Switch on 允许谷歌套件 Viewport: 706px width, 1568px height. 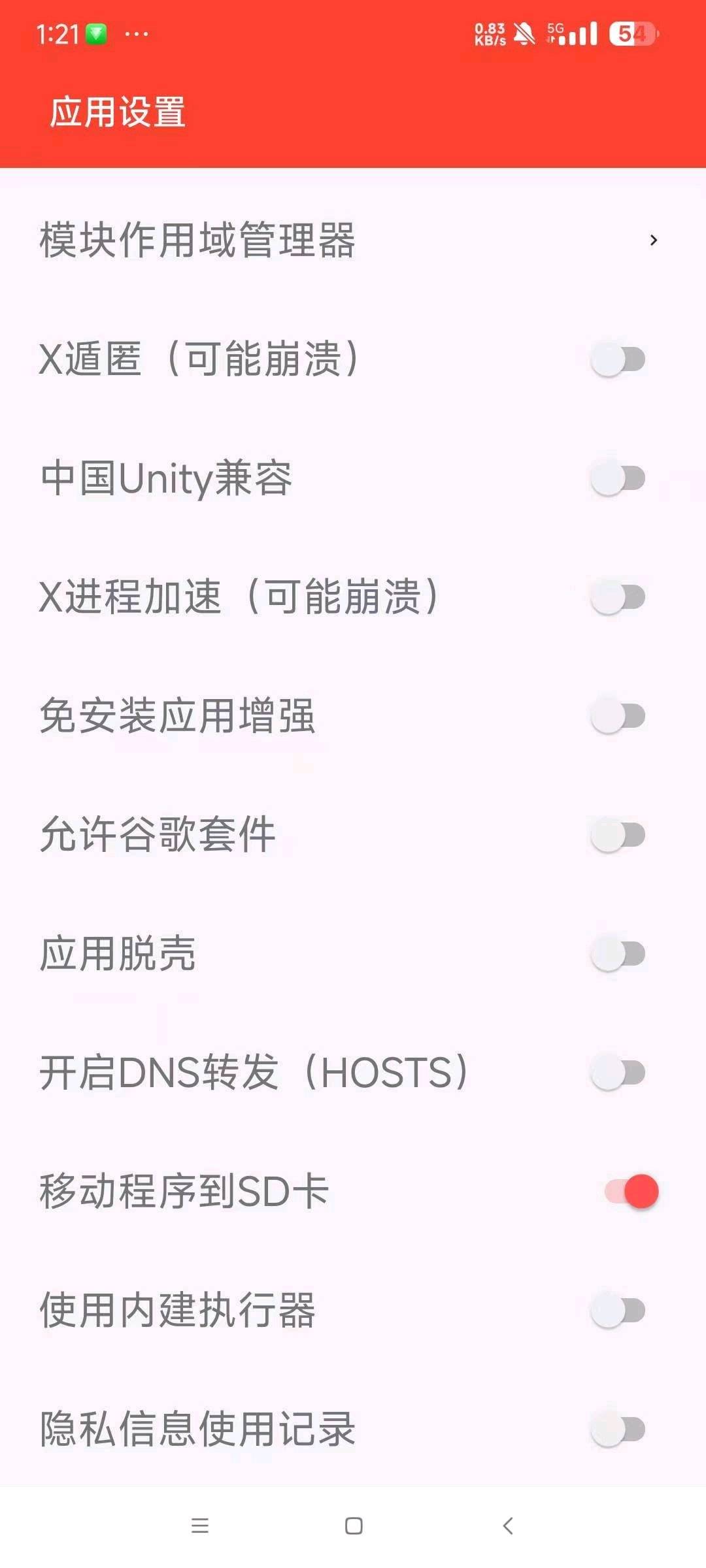[618, 835]
